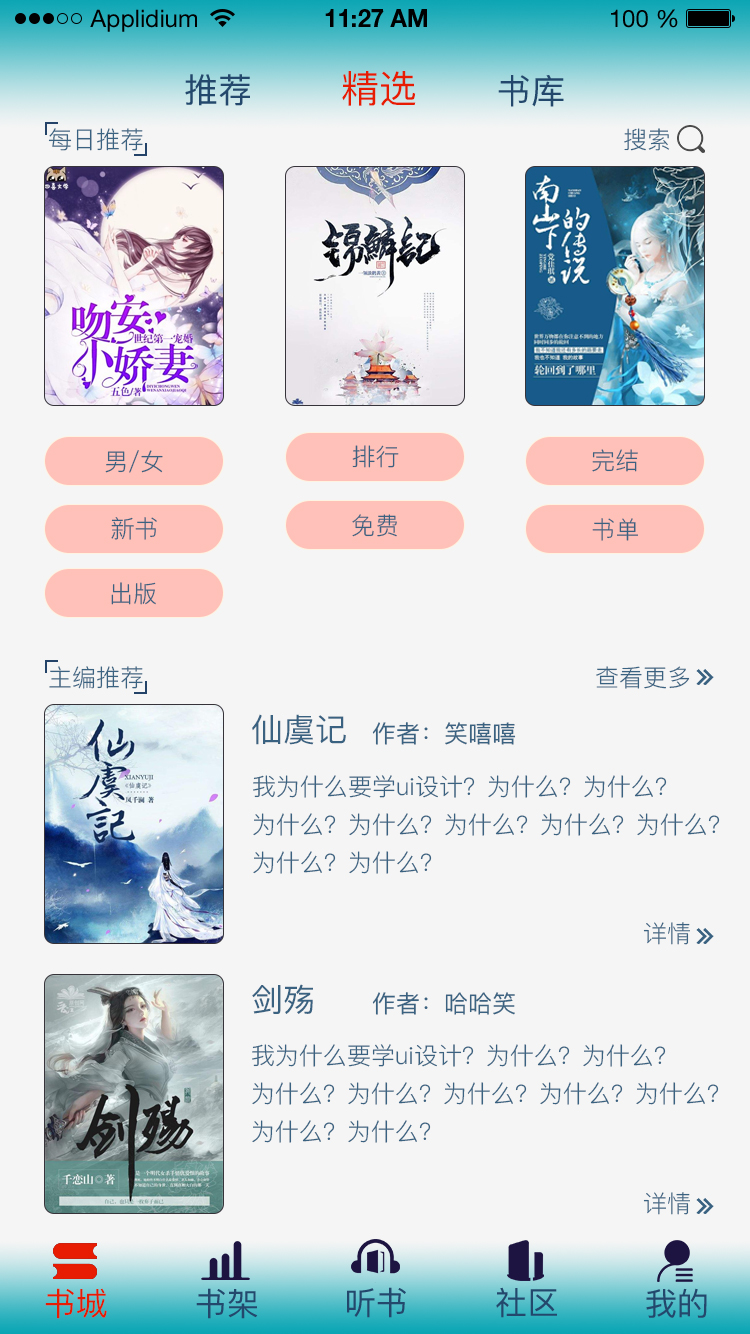This screenshot has height=1334, width=750.
Task: Browse 新书 new books chip
Action: coord(134,529)
